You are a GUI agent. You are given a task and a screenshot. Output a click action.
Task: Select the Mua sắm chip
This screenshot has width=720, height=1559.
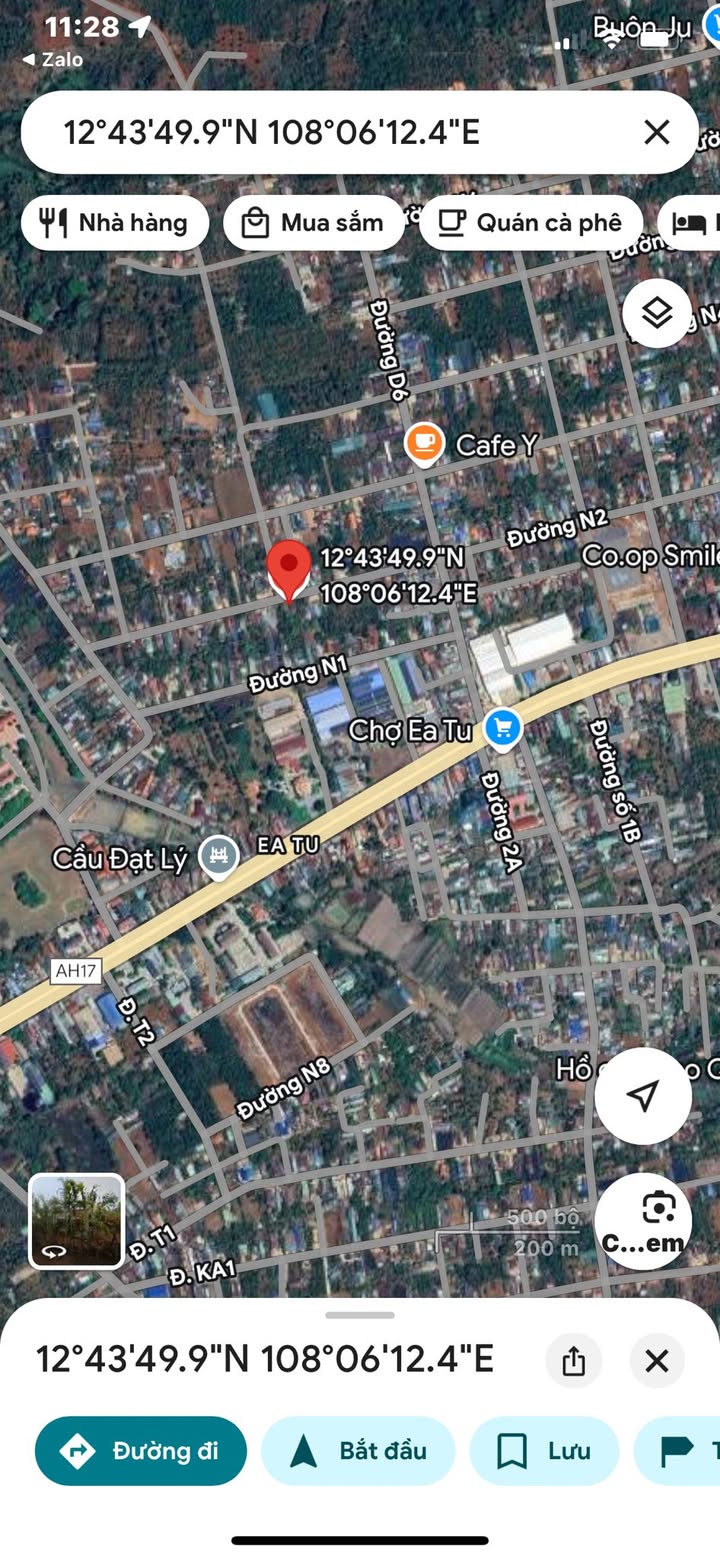point(313,222)
